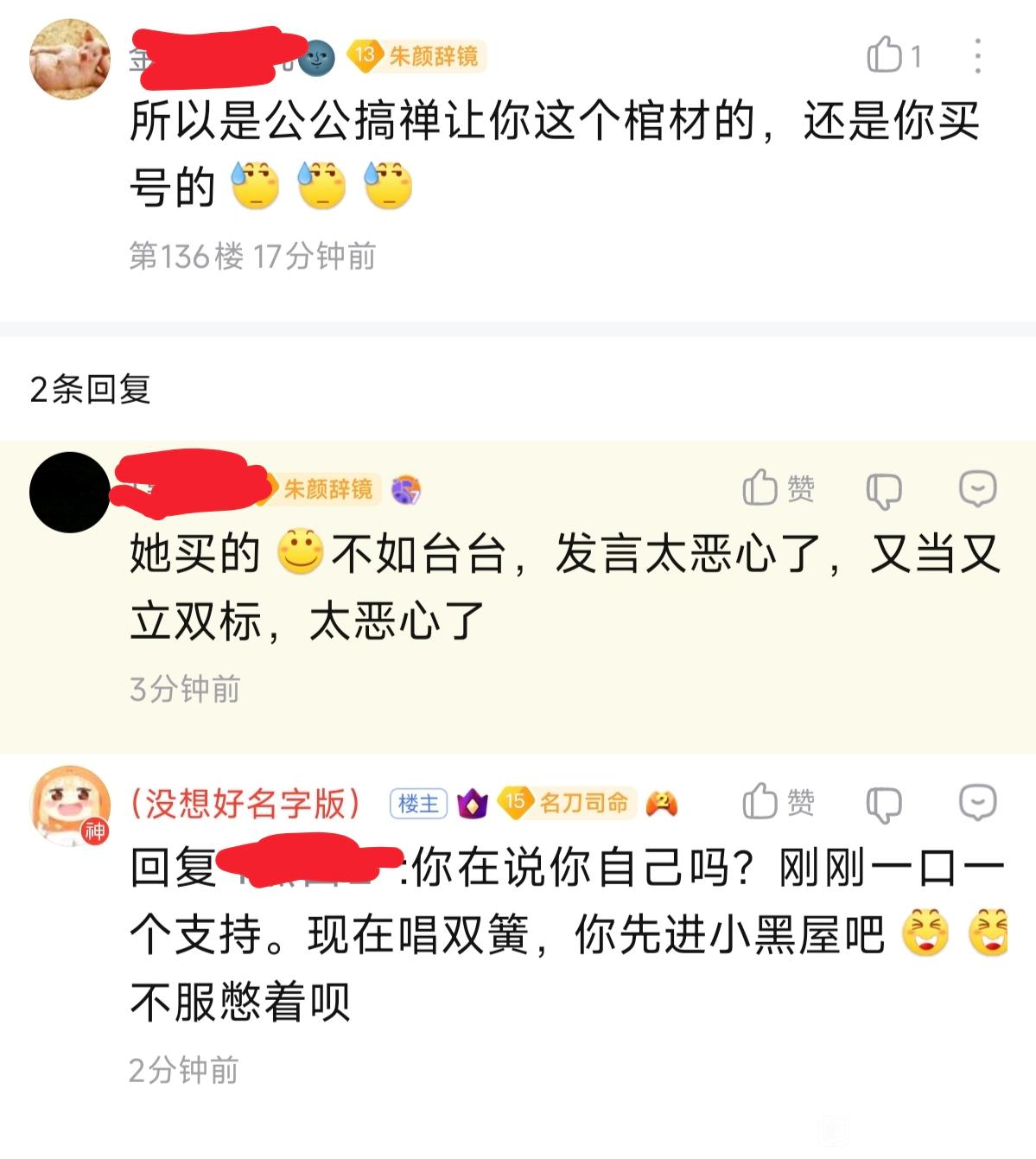Open the overflow menu on 第136楼
The image size is (1036, 1159).
[x=977, y=55]
